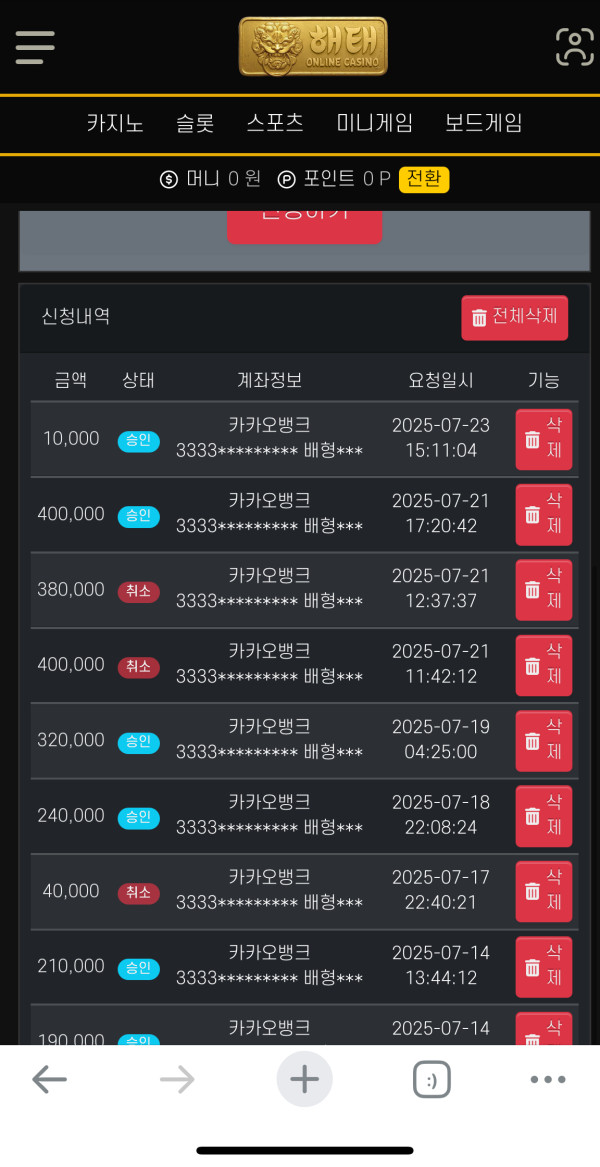The height and width of the screenshot is (1167, 600).
Task: Switch to the 슬롯 section
Action: coord(195,123)
